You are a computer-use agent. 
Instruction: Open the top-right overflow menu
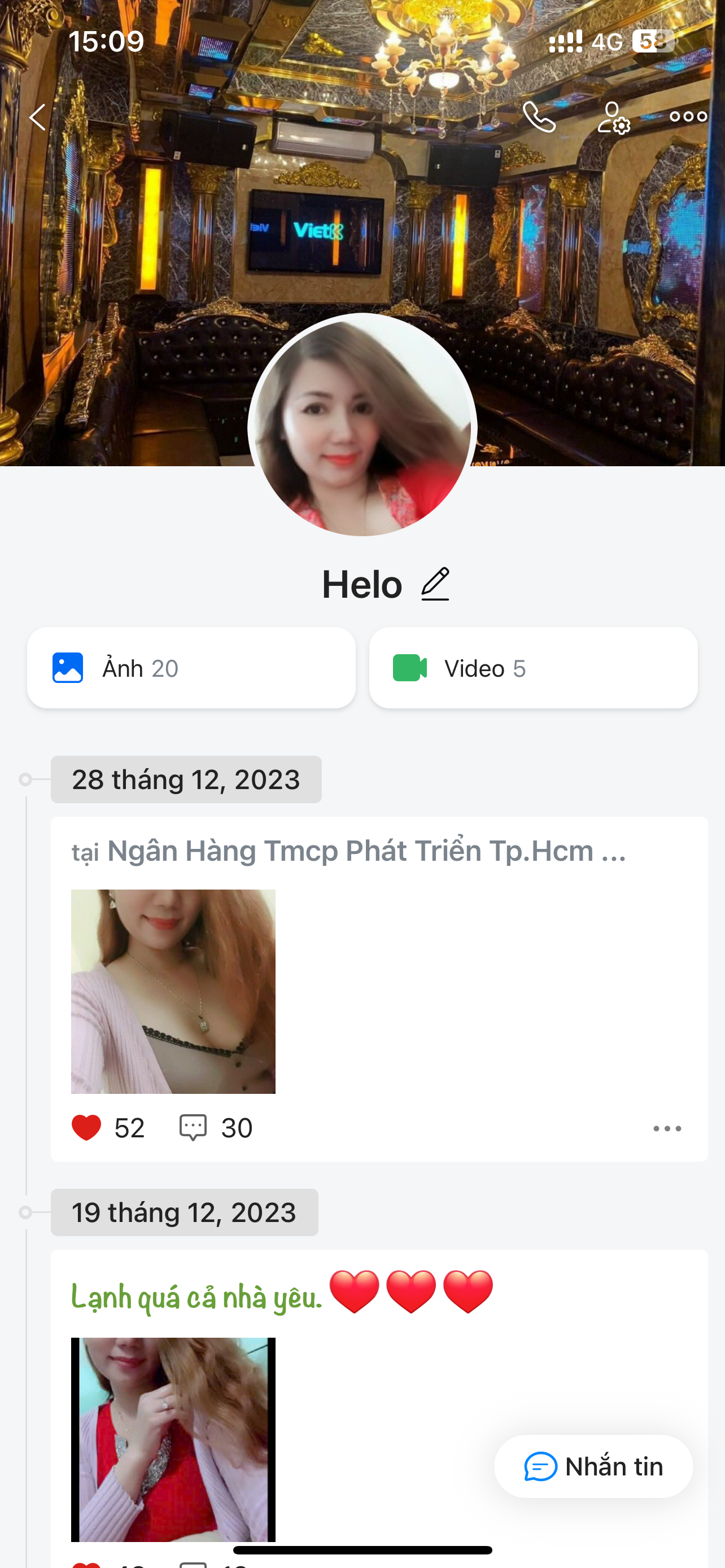[688, 117]
